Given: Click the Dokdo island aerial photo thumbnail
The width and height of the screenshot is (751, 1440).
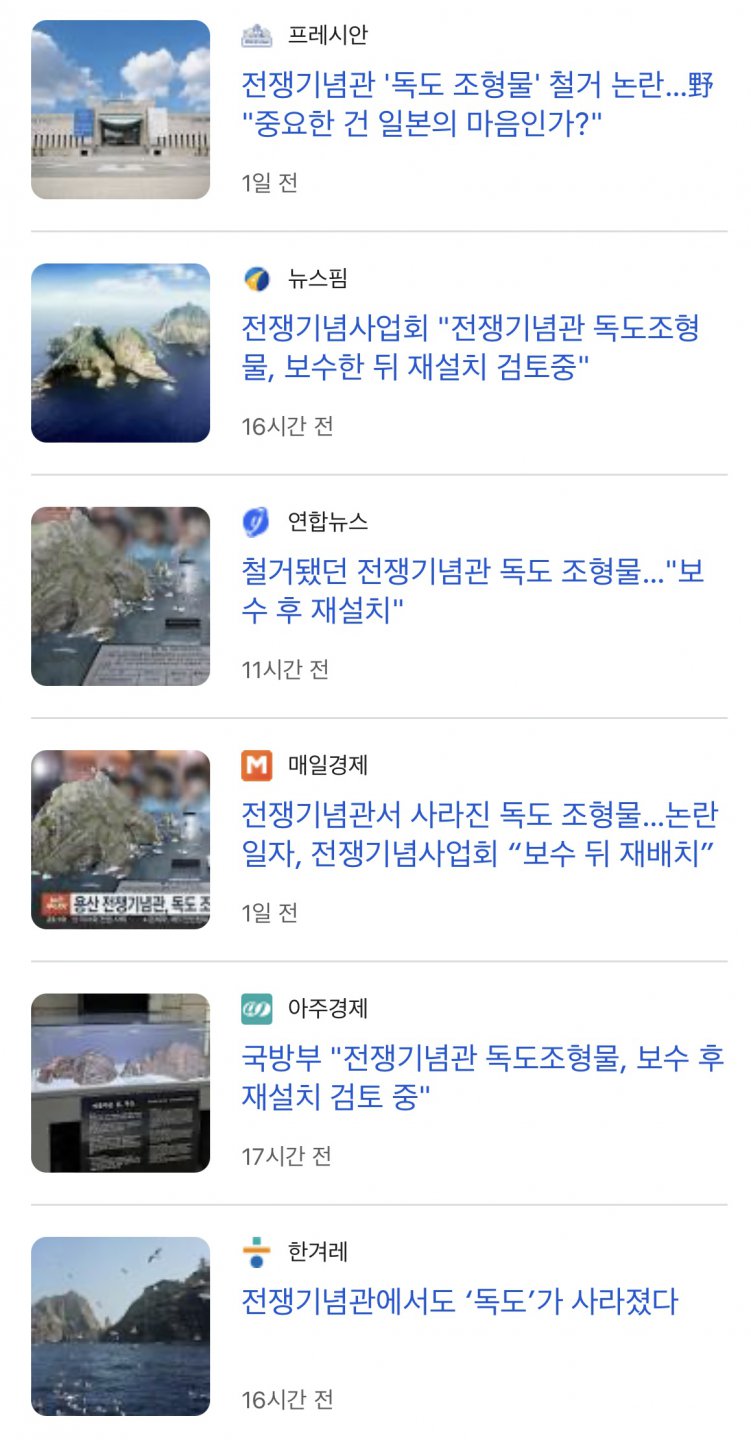Looking at the screenshot, I should click(120, 350).
